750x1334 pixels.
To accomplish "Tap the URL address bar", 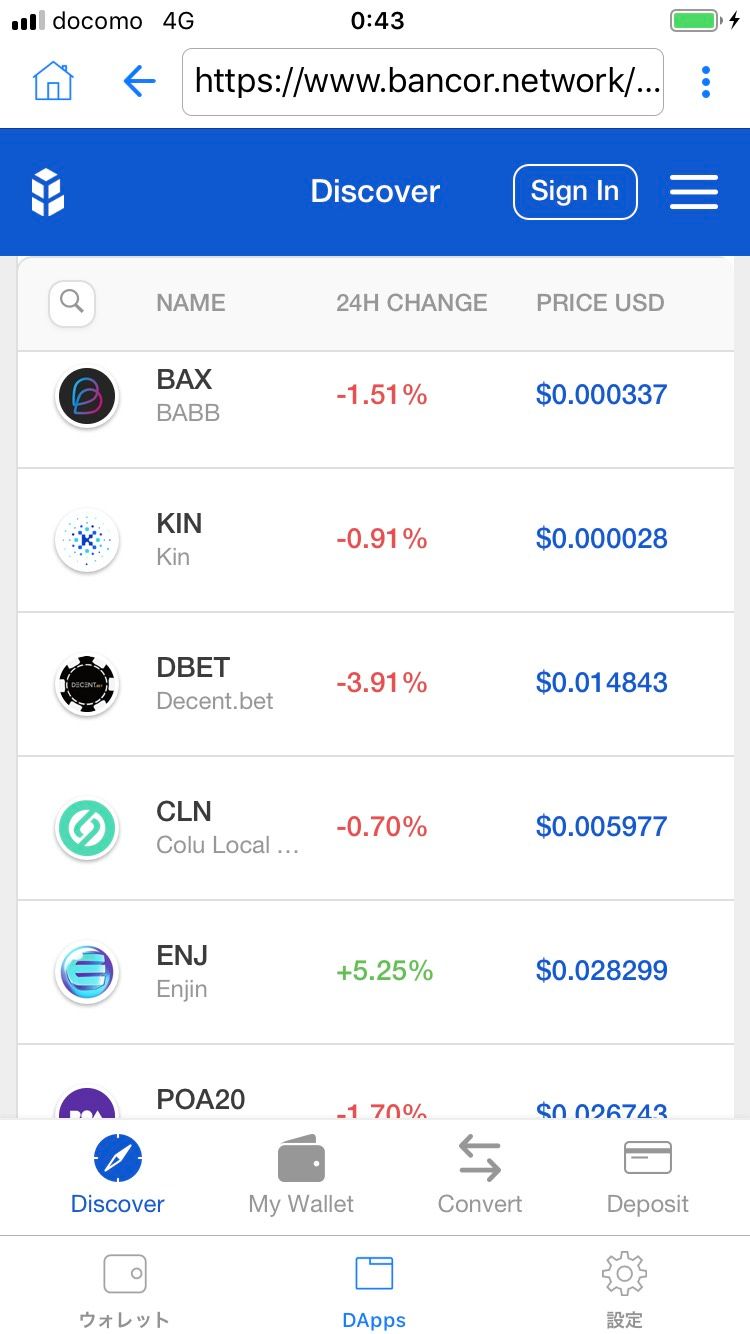I will click(x=422, y=81).
